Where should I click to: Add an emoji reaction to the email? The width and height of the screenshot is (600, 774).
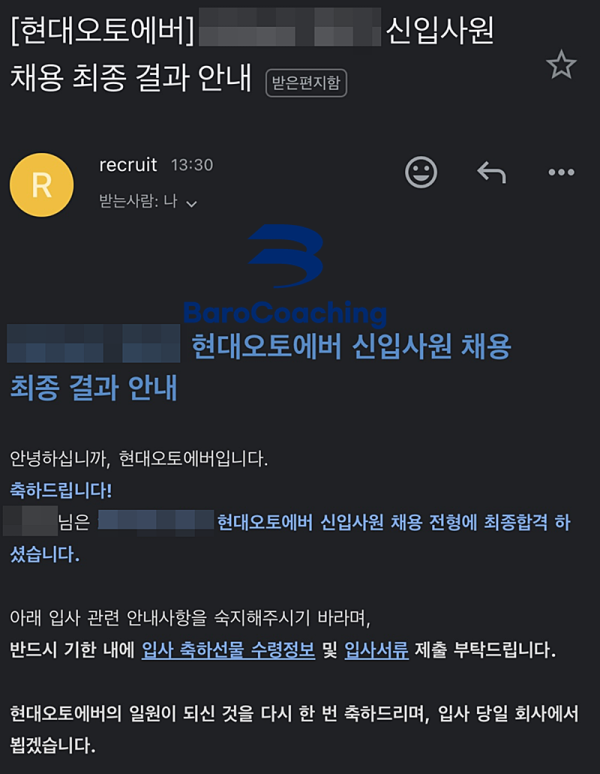(421, 172)
